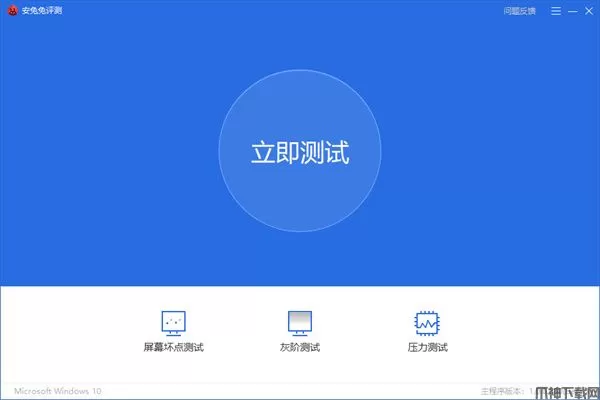600x400 pixels.
Task: Start the benchmark with 立即测试
Action: pyautogui.click(x=300, y=152)
